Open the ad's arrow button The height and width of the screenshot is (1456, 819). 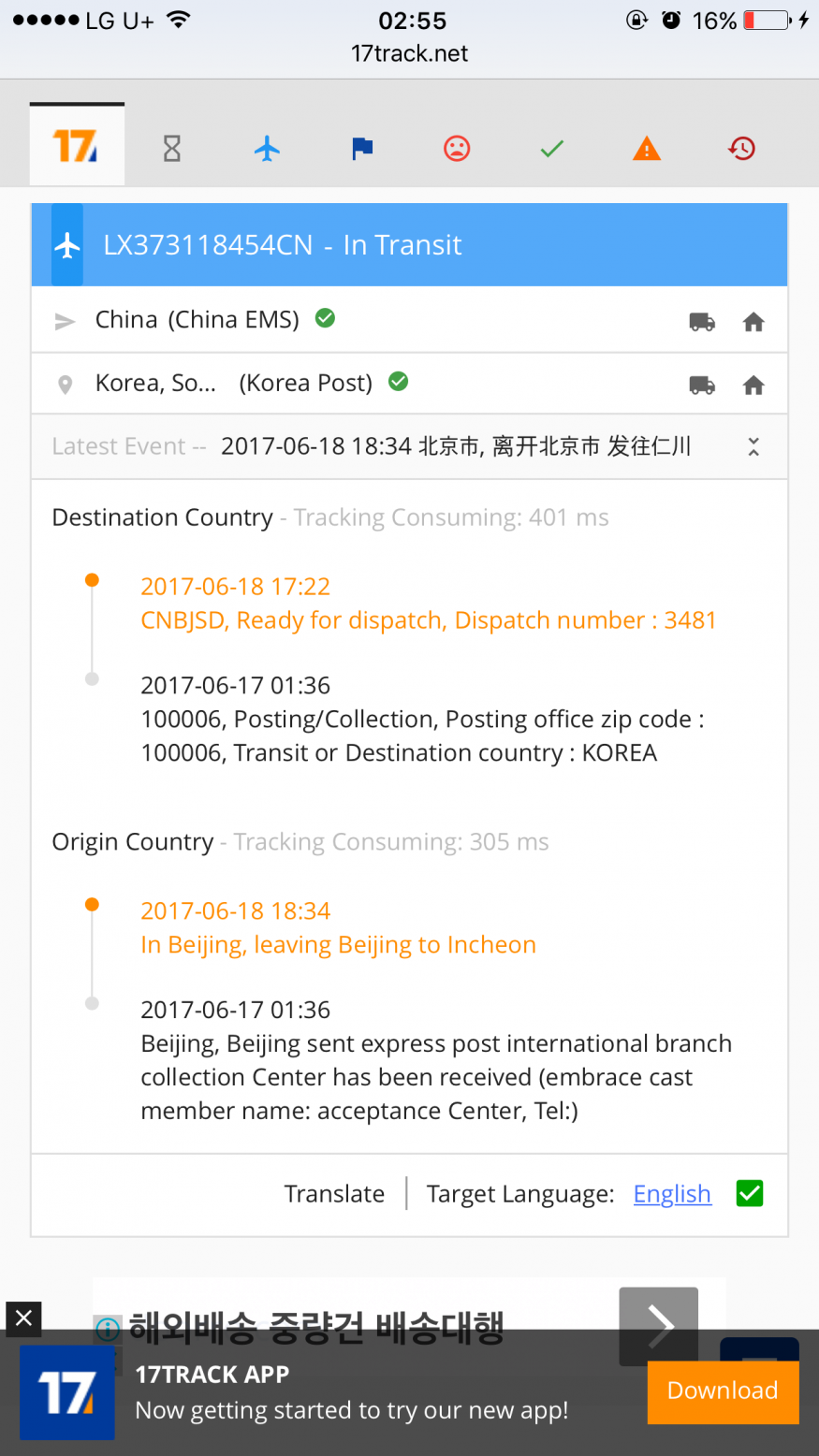pyautogui.click(x=659, y=1326)
